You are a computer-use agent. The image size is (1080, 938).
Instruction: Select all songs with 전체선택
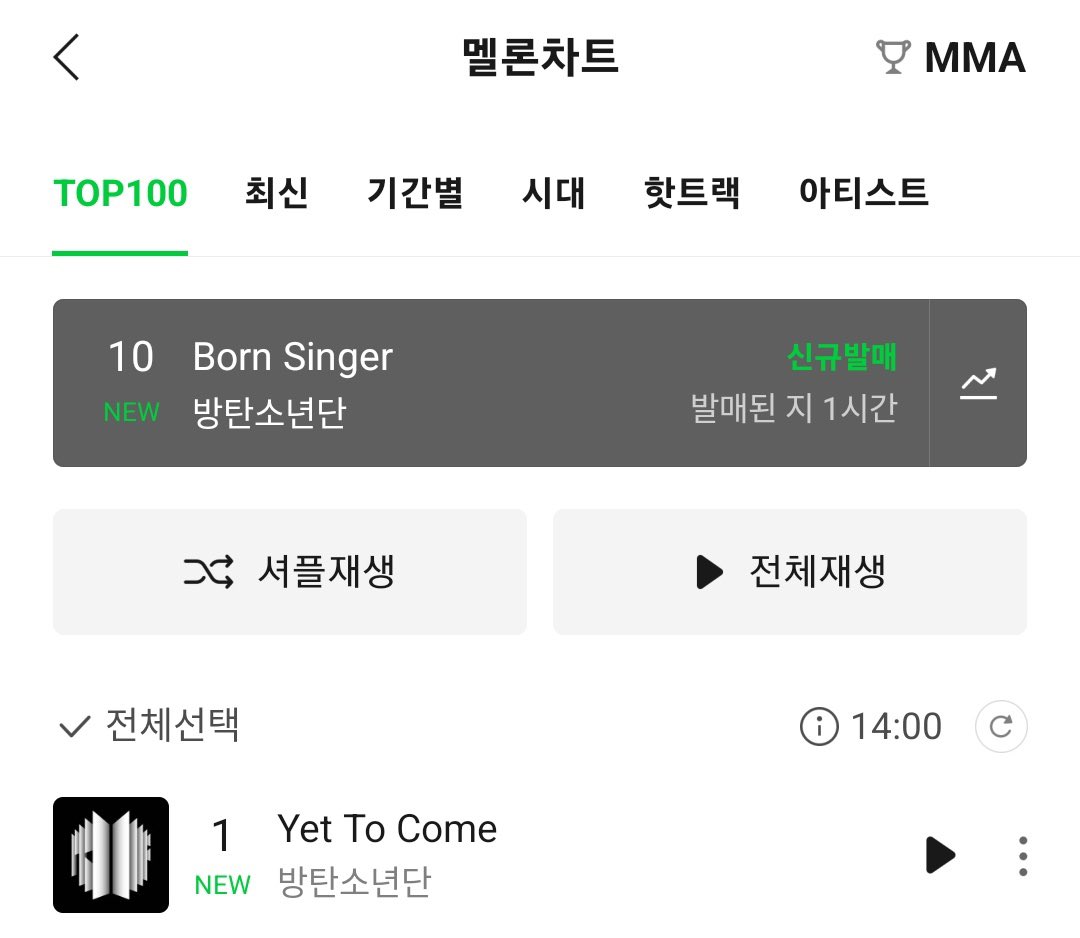(x=148, y=726)
